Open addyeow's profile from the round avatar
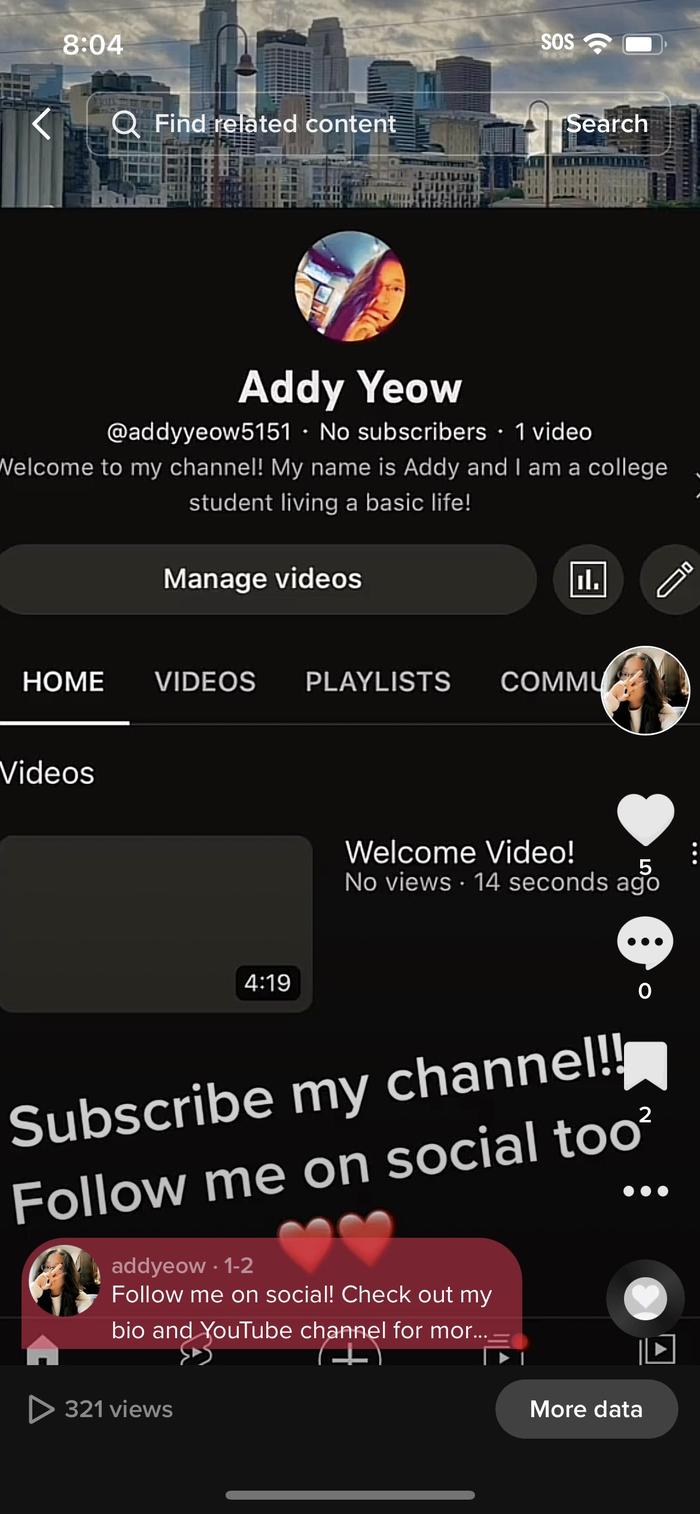Viewport: 700px width, 1514px height. (x=645, y=690)
